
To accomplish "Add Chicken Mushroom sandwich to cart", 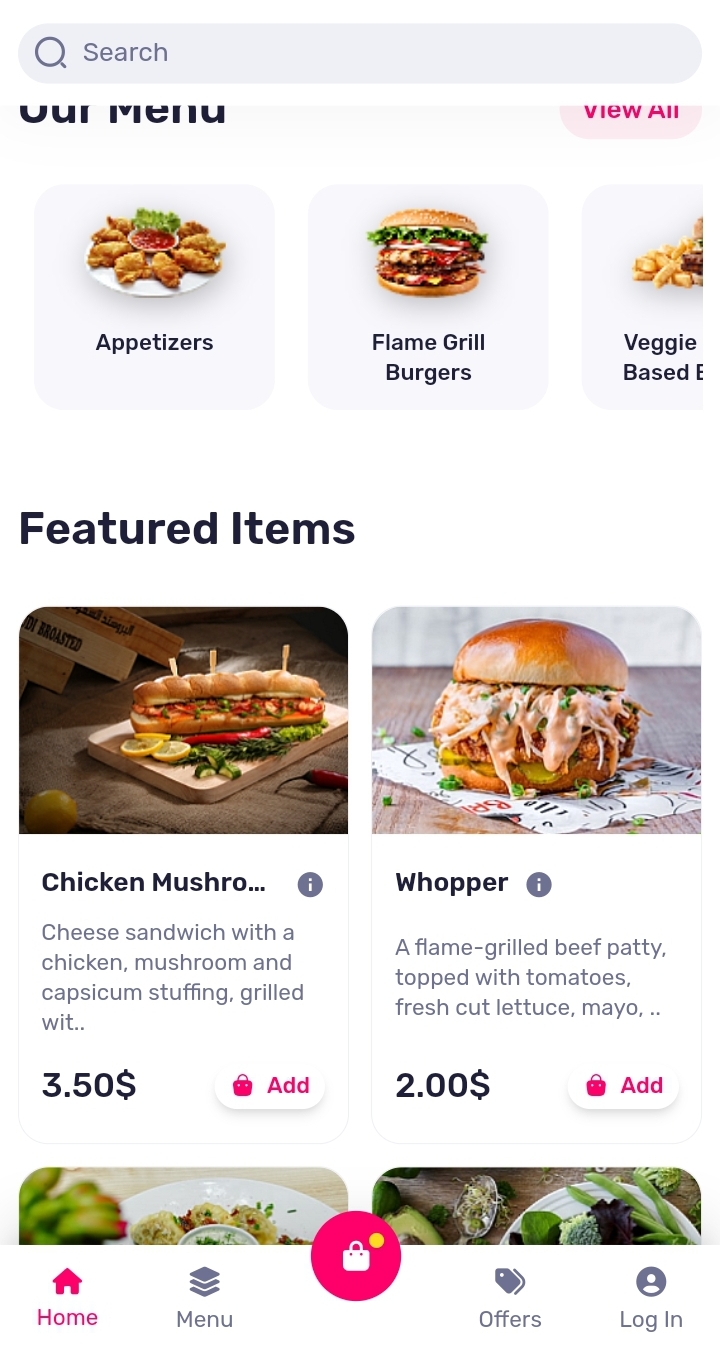I will pos(270,1086).
